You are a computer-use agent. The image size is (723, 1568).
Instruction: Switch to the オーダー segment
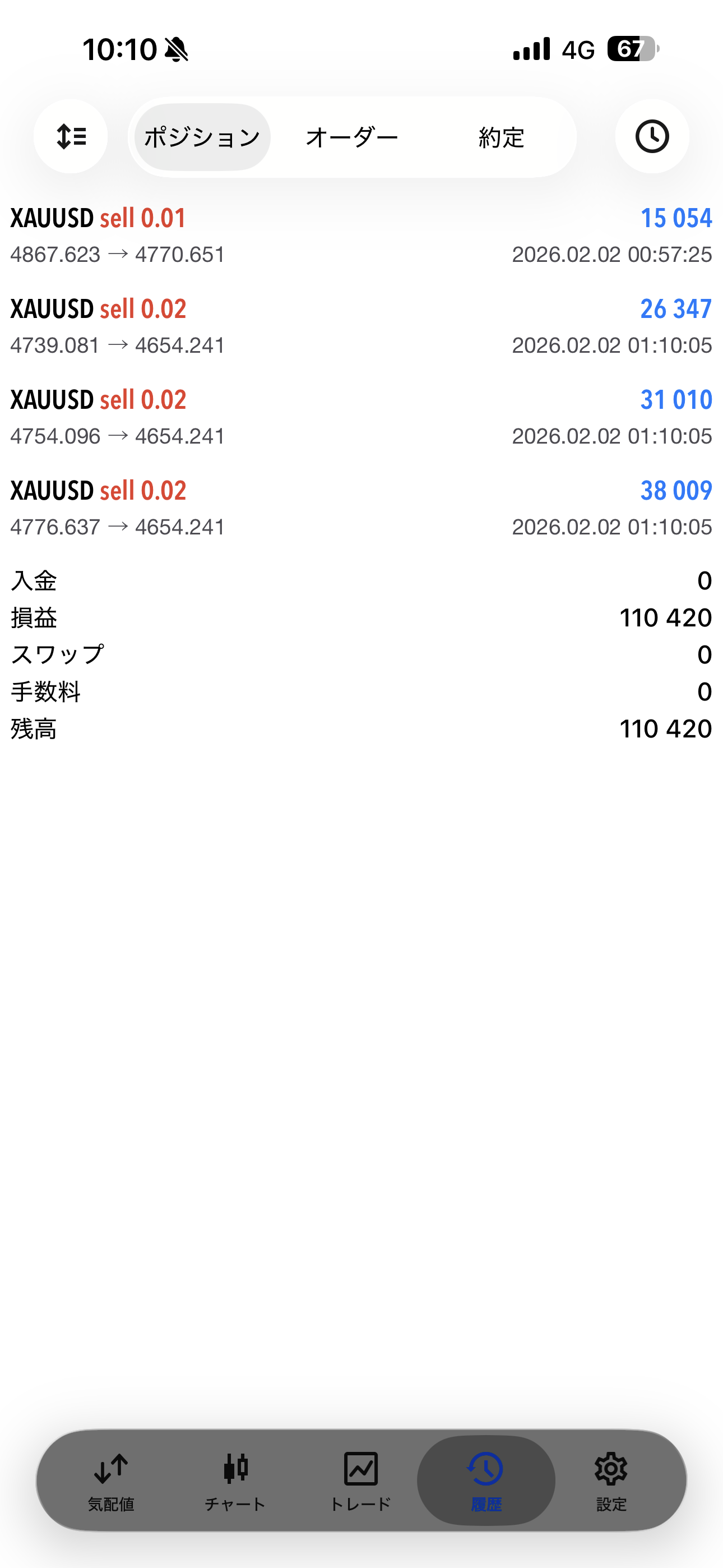point(352,137)
